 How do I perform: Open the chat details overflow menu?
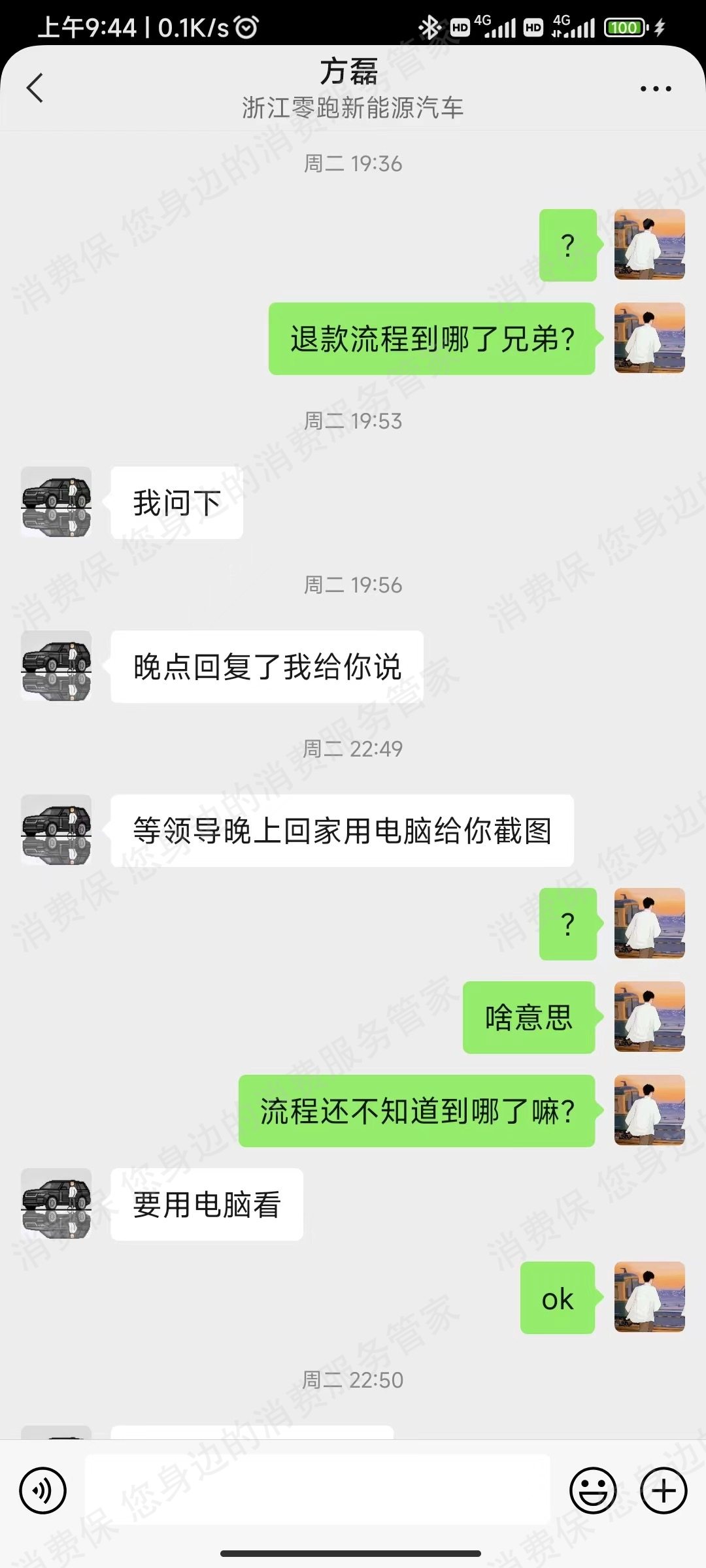[656, 89]
